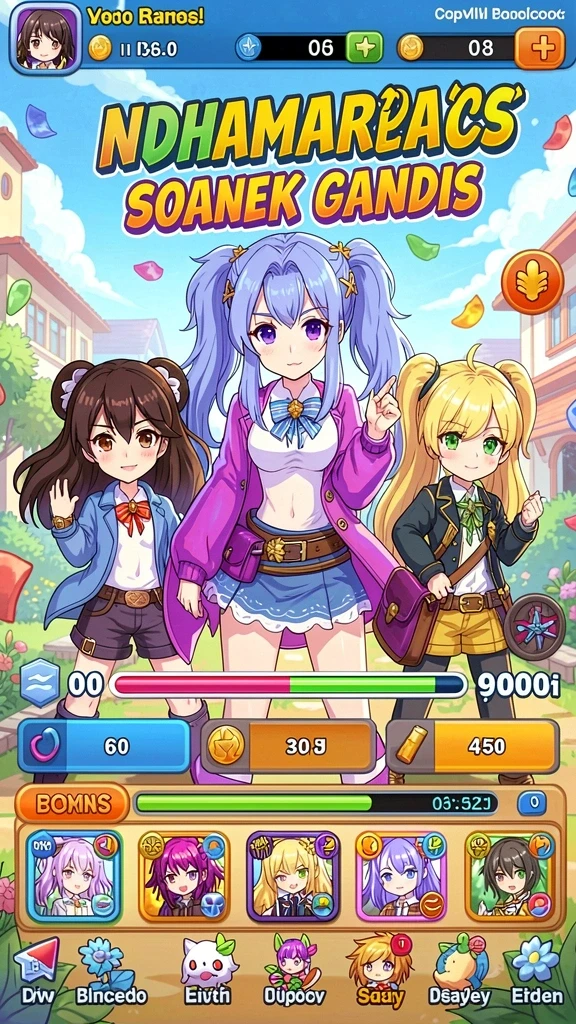Tap the orange plus button beside 08
Viewport: 576px width, 1024px height.
(x=539, y=48)
